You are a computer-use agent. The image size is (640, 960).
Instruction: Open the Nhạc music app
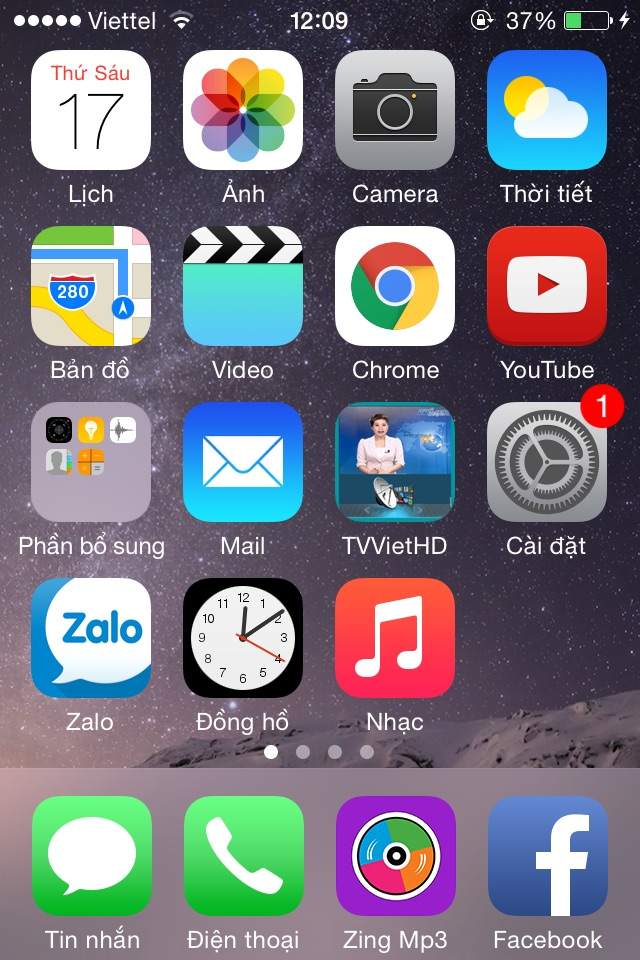[x=395, y=638]
